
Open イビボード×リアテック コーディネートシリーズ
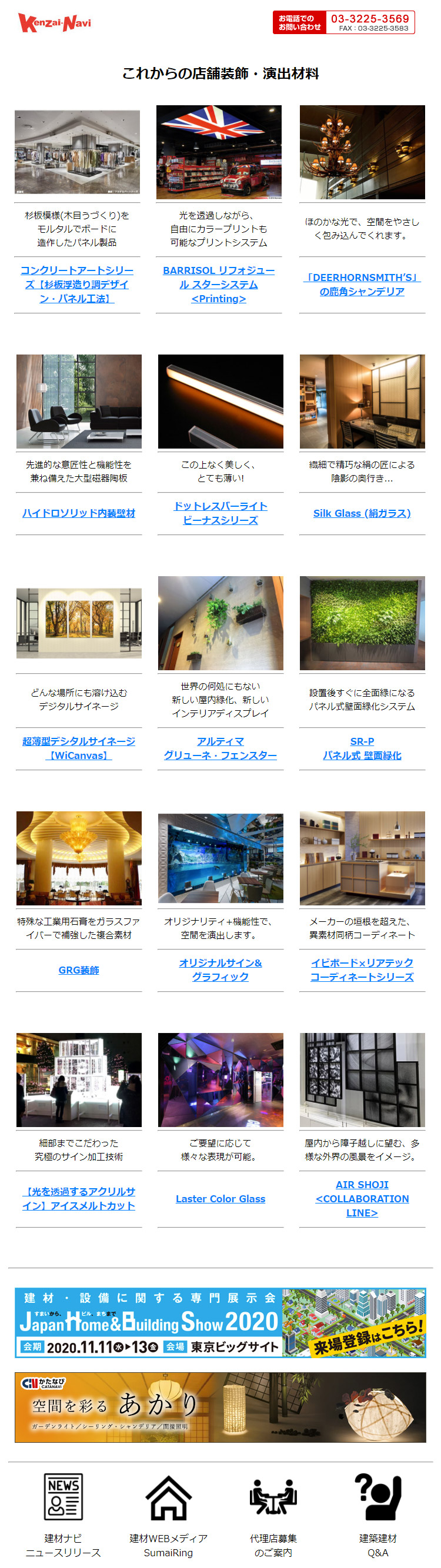[x=362, y=969]
